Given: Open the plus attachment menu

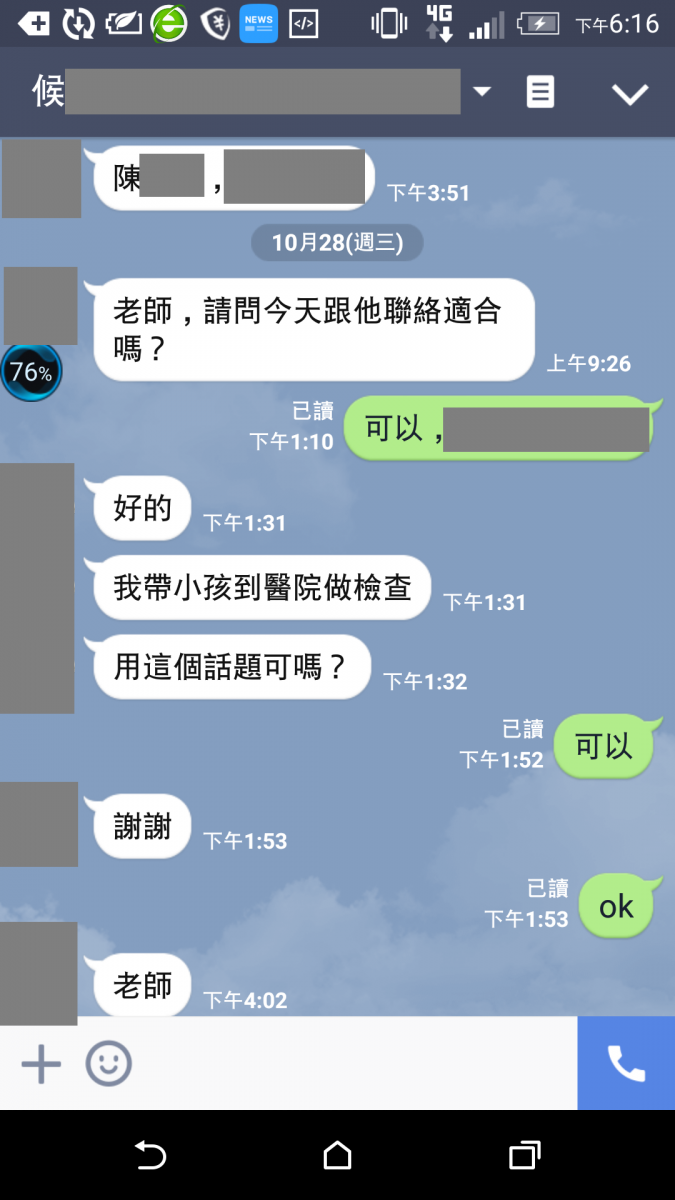Looking at the screenshot, I should coord(41,1064).
